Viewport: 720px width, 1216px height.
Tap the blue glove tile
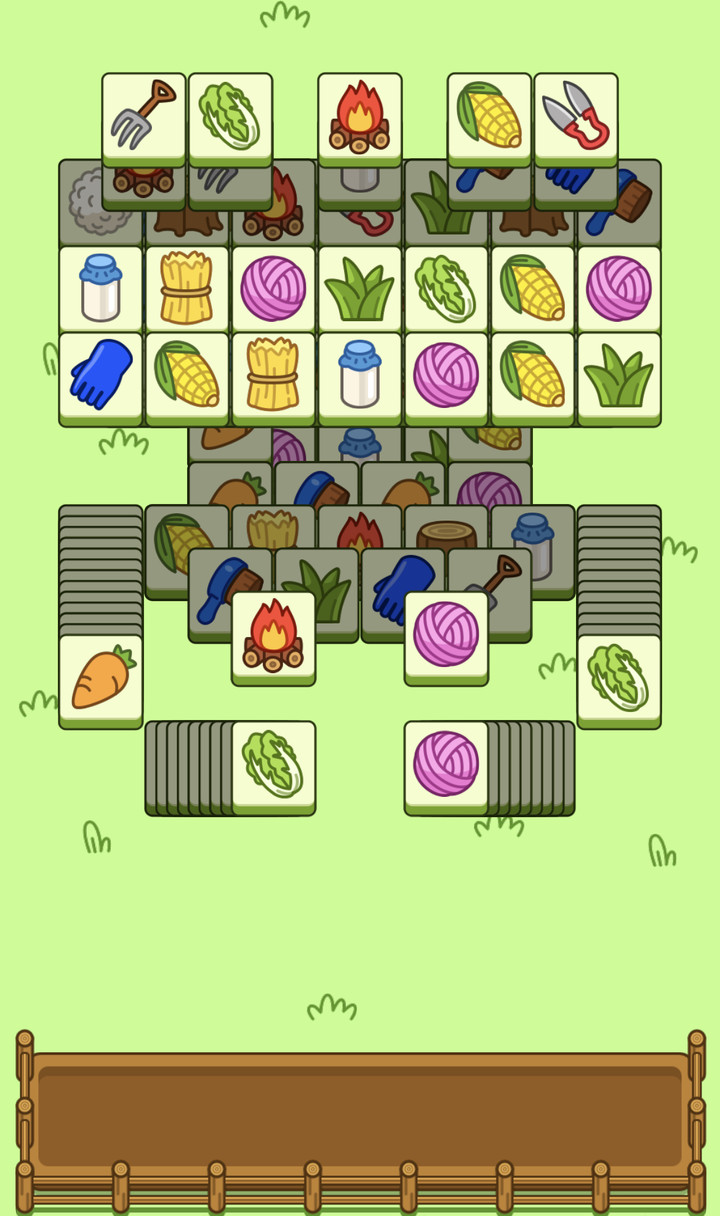click(x=101, y=378)
